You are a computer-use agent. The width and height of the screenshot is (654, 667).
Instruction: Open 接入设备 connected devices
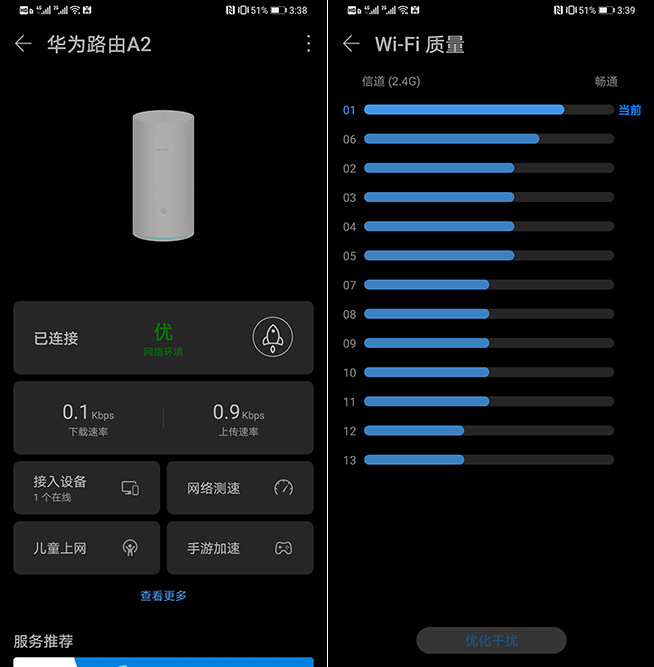coord(87,487)
